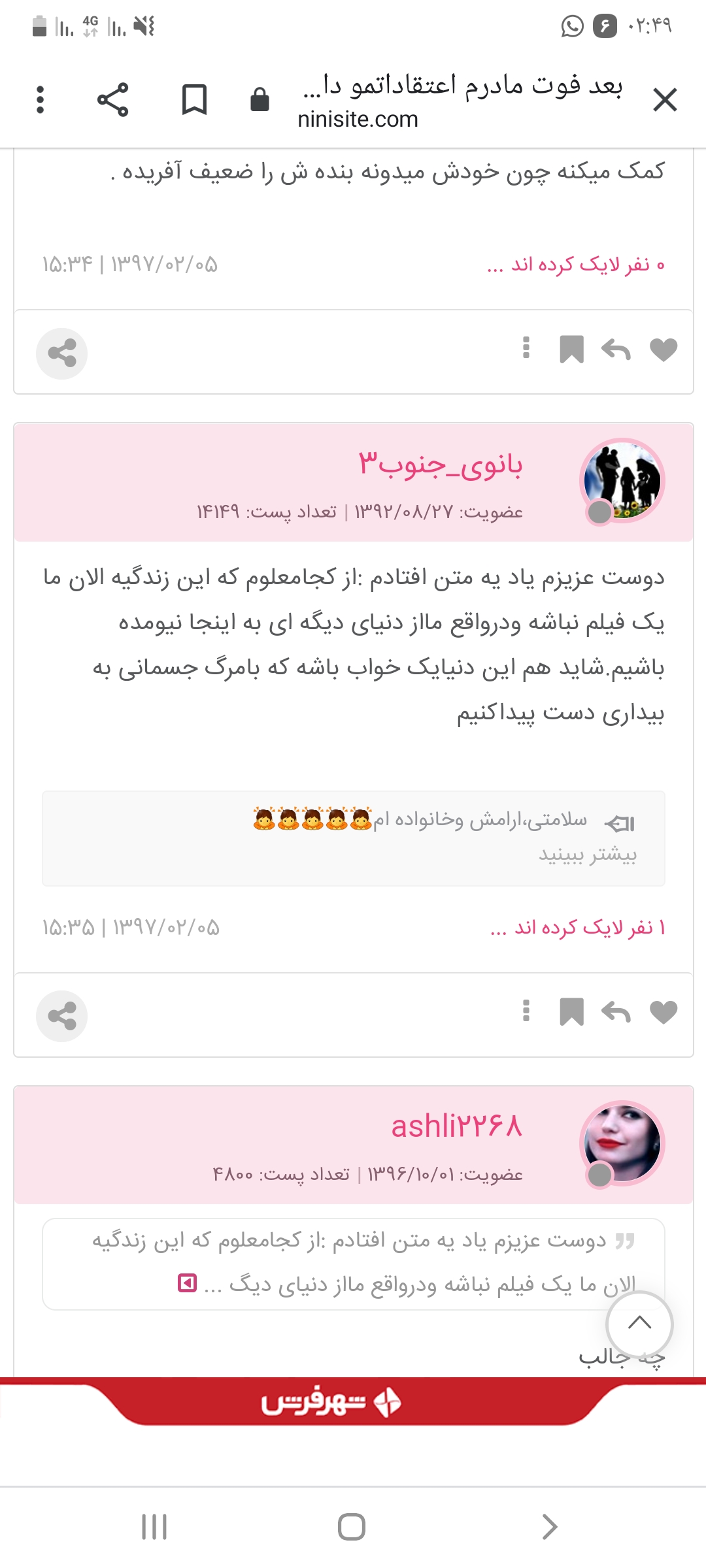View who liked: ۰ نفر لایک کرده اند
Screen dimensions: 706x1568
click(576, 265)
